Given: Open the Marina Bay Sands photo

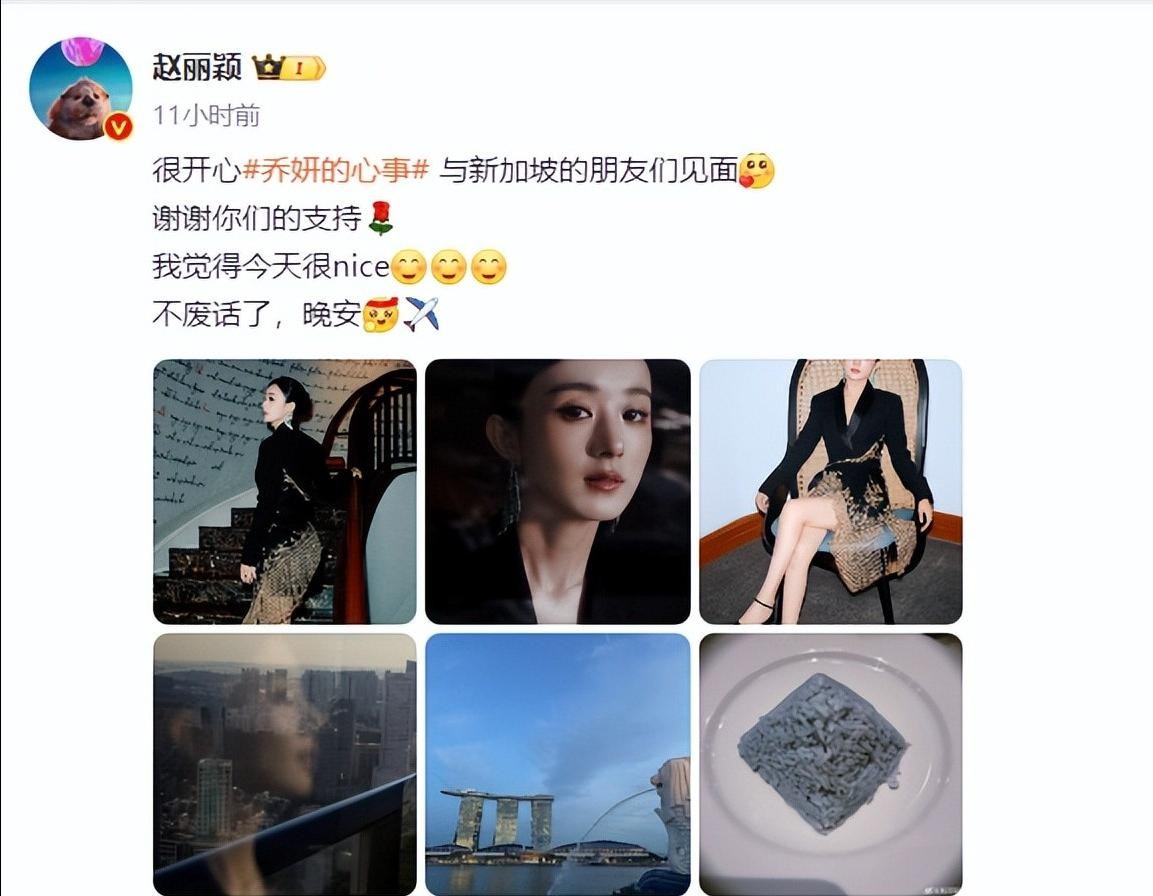Looking at the screenshot, I should pyautogui.click(x=557, y=764).
